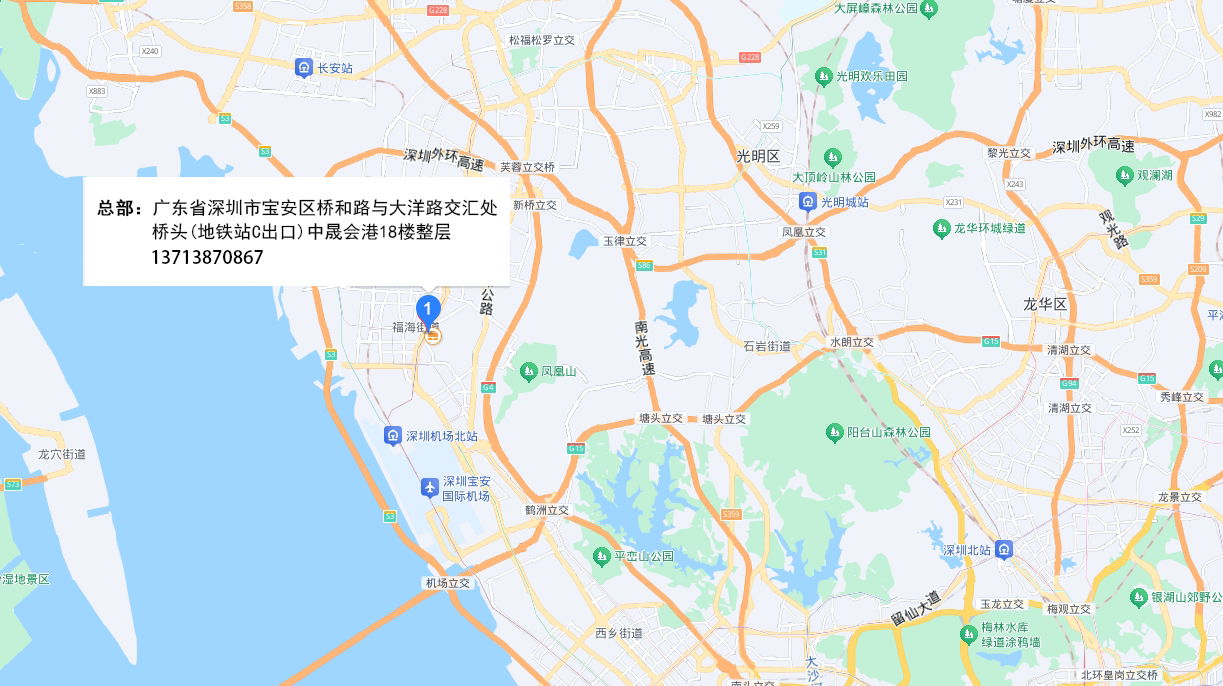Tap the blue location marker numbered 1
This screenshot has width=1223, height=686.
[428, 309]
